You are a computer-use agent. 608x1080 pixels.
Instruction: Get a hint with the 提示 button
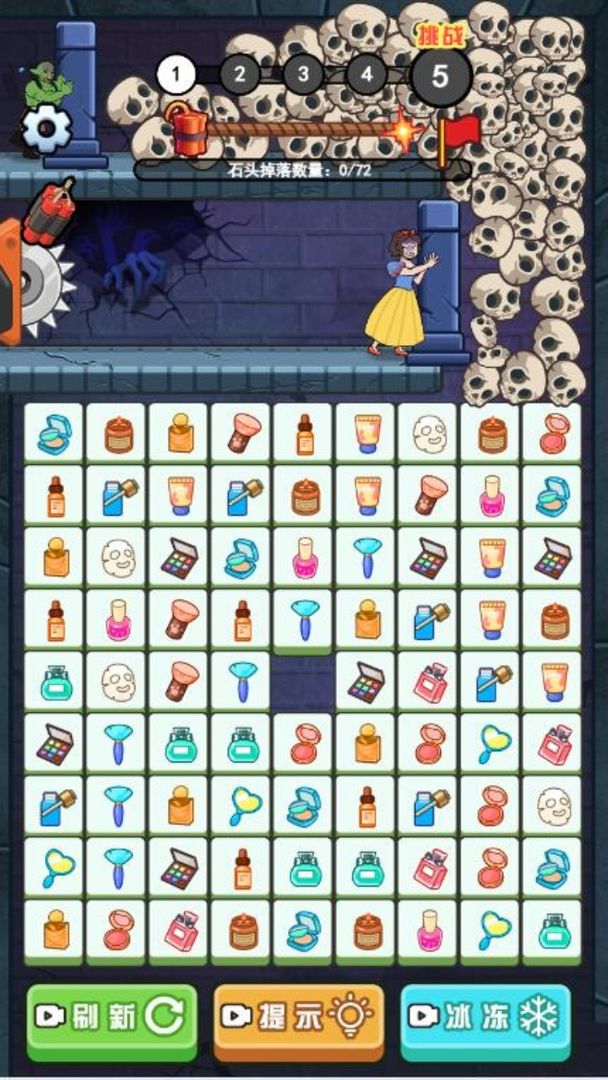pos(299,1018)
